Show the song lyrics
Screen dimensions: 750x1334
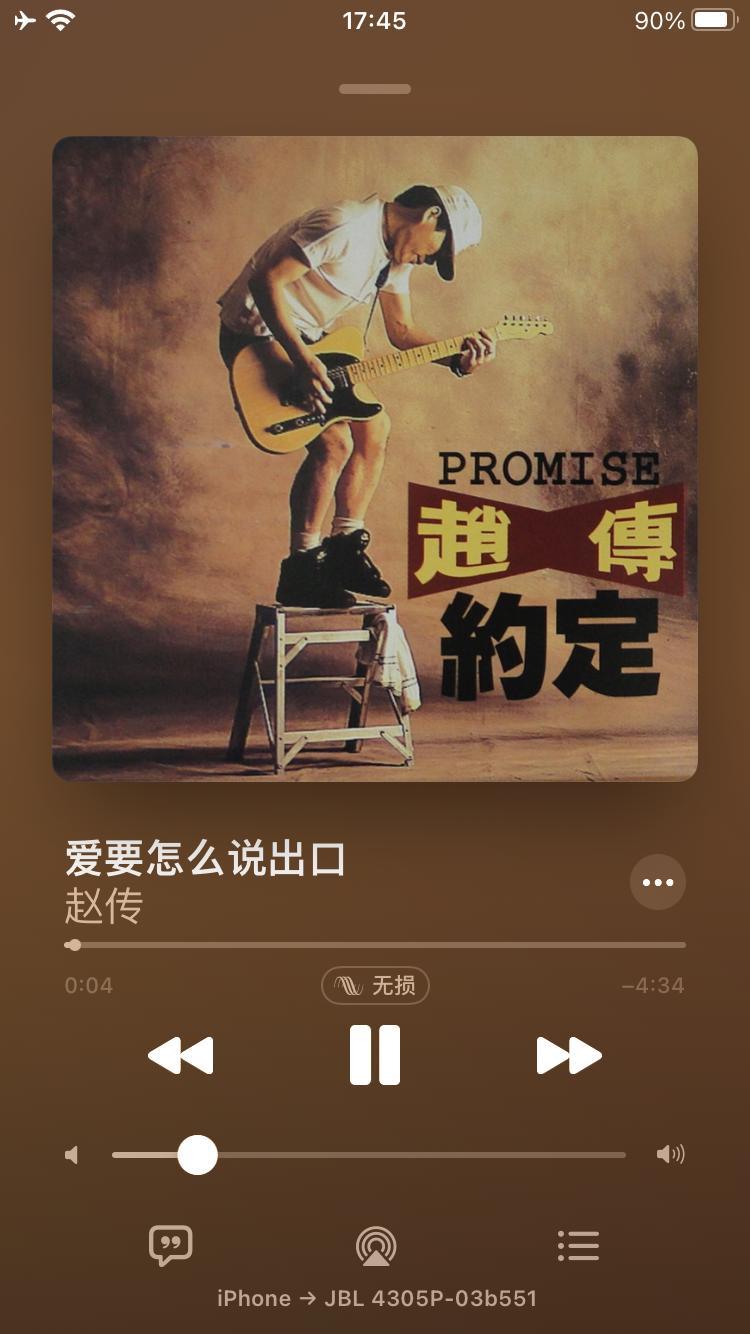point(171,1245)
